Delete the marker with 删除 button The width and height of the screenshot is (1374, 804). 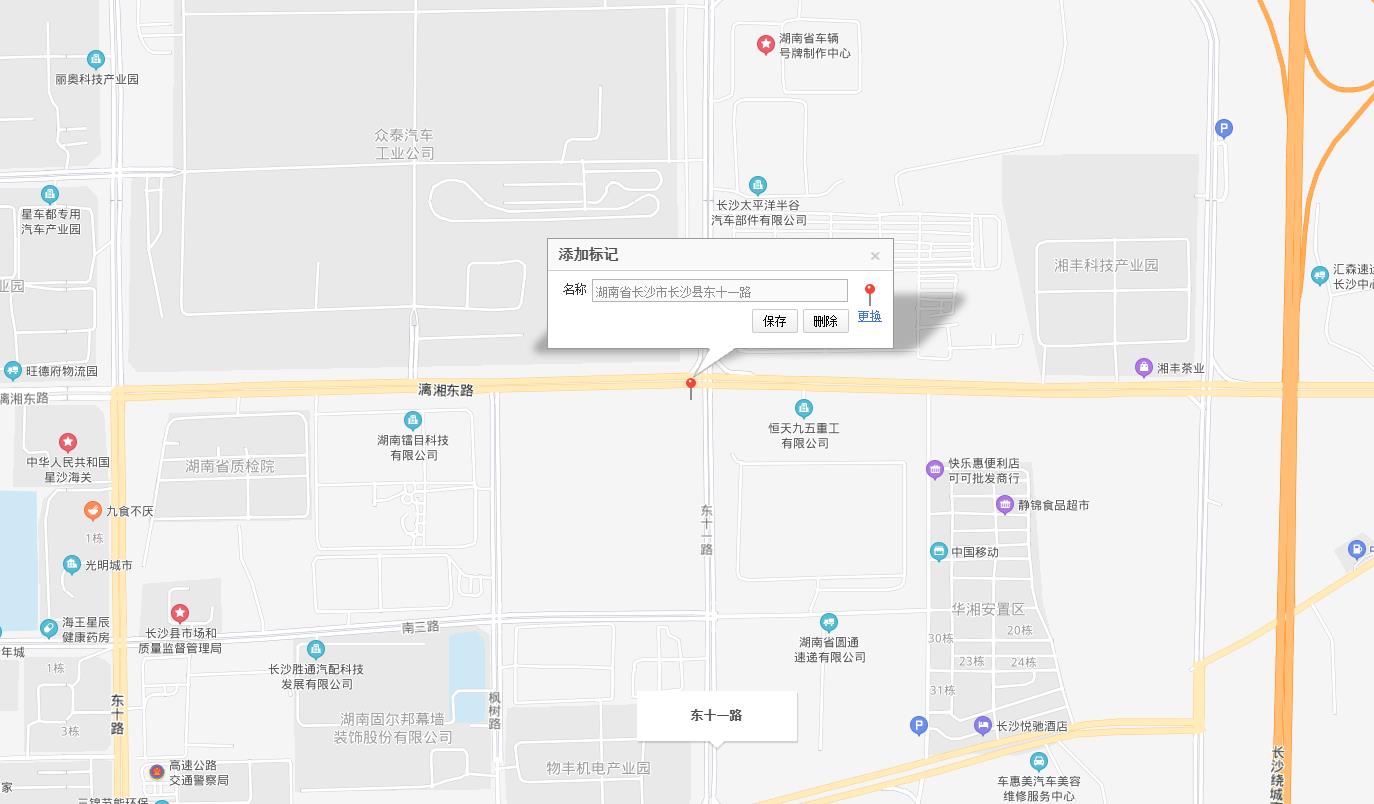pyautogui.click(x=825, y=321)
